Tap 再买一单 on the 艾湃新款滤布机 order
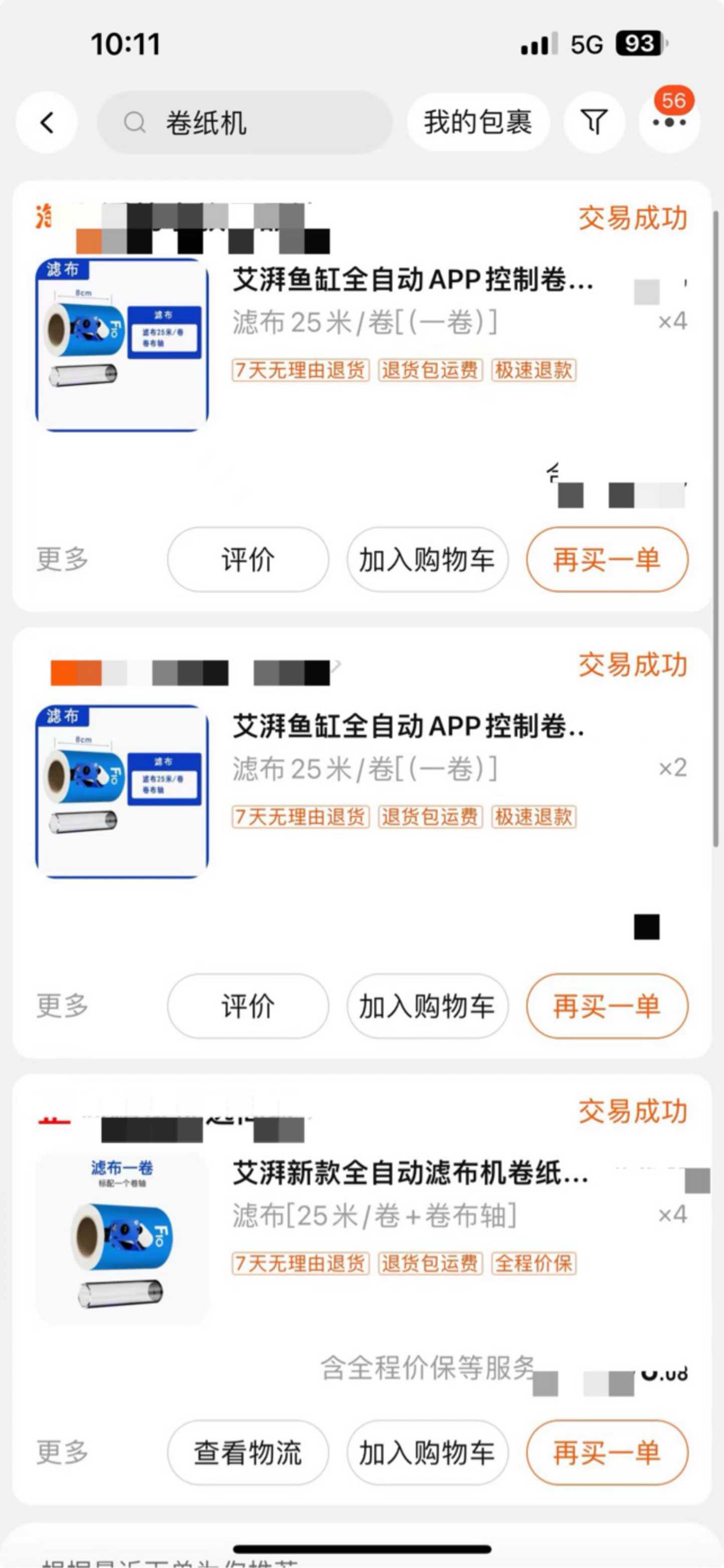 [607, 1452]
